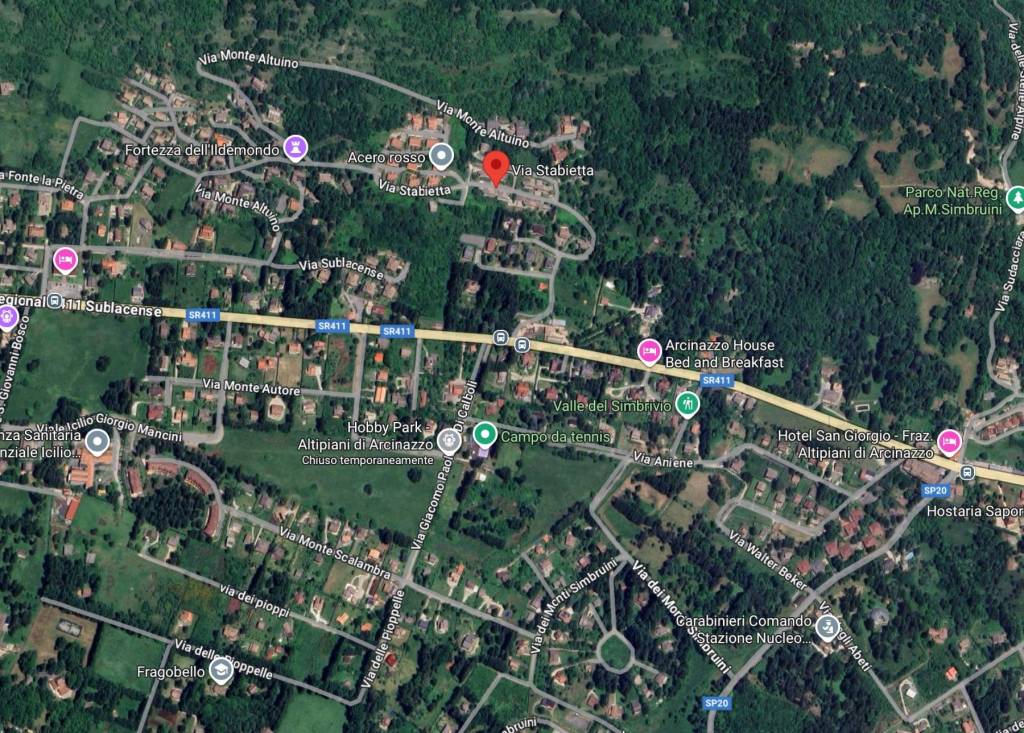The height and width of the screenshot is (733, 1024).
Task: Select the Campo da tennis marker
Action: tap(485, 435)
